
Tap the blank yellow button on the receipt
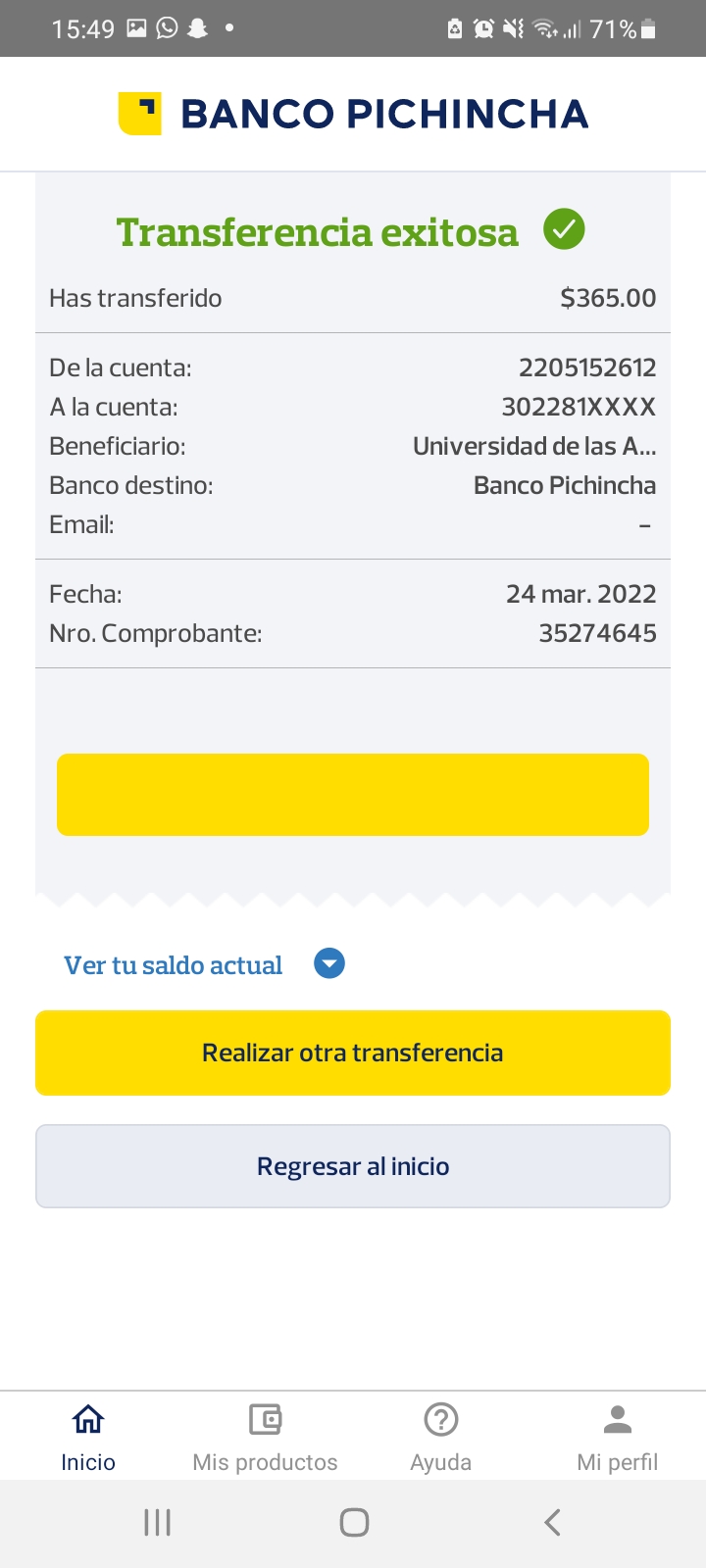pyautogui.click(x=353, y=795)
